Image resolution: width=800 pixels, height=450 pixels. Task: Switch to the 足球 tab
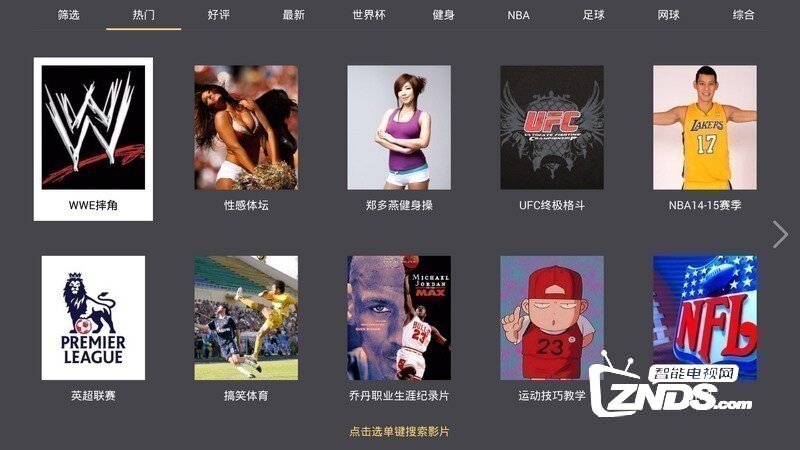pos(594,15)
